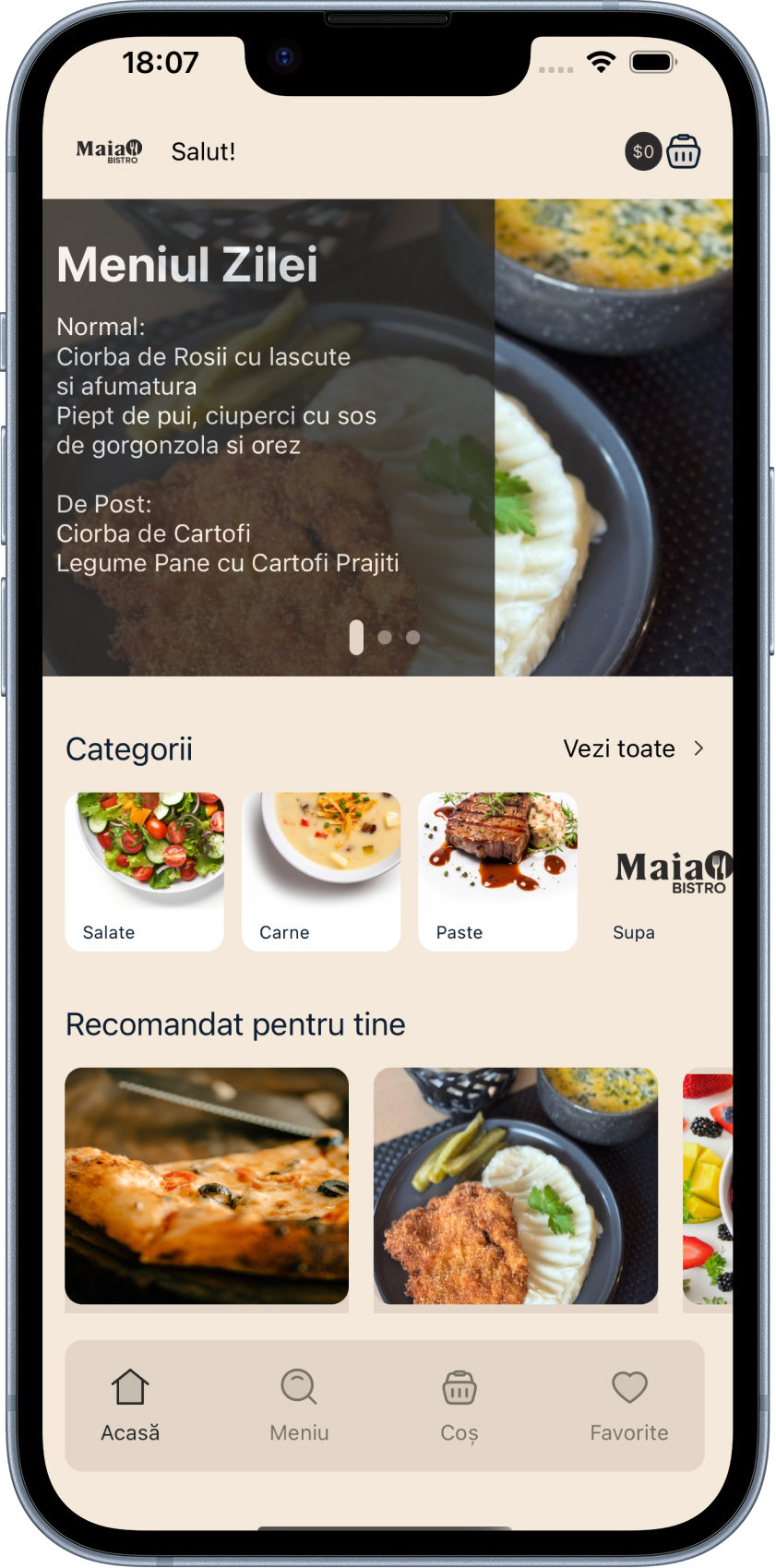
Task: Open the Favorite tab
Action: pyautogui.click(x=629, y=1406)
